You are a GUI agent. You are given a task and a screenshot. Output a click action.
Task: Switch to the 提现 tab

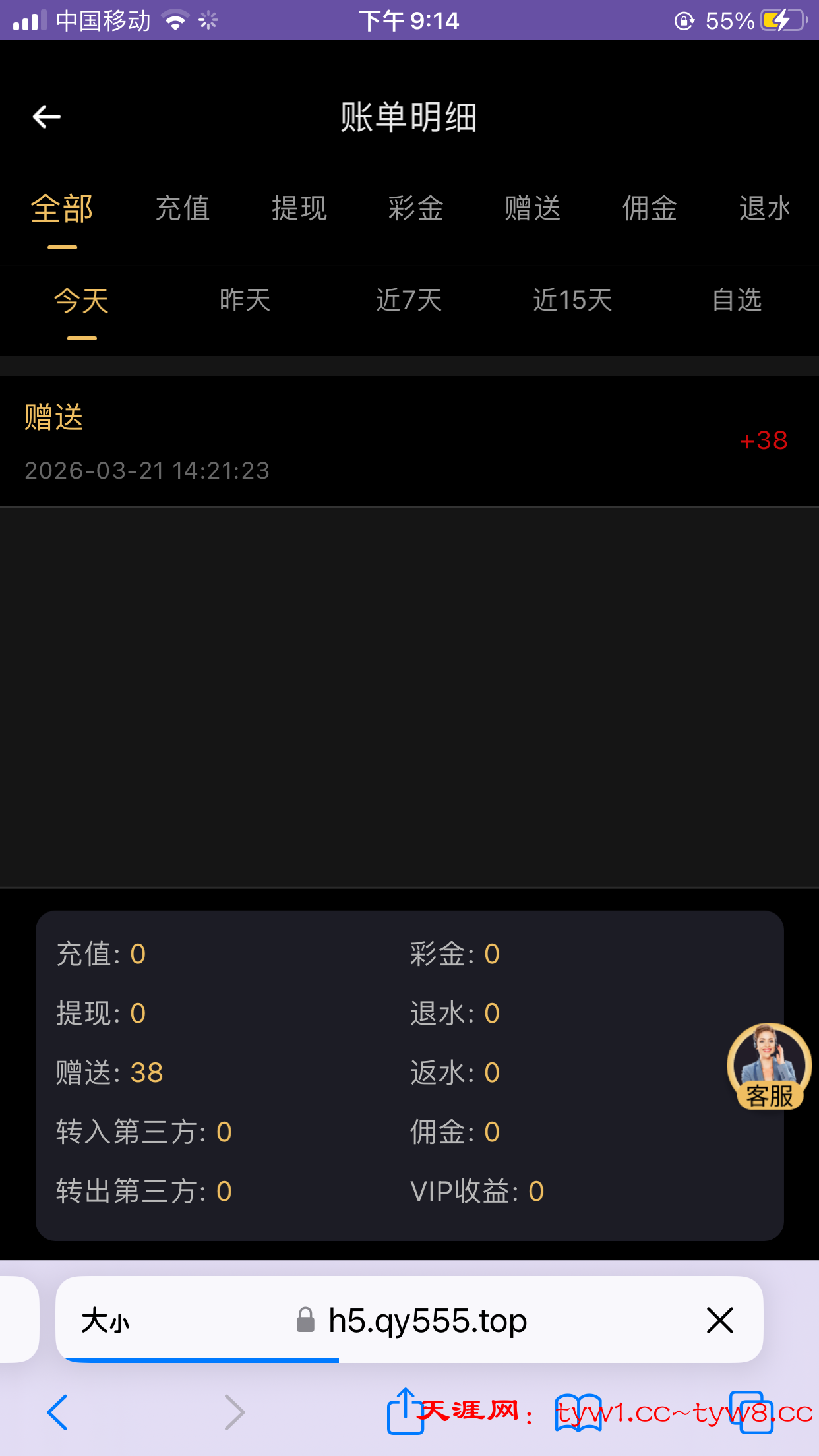pos(299,208)
